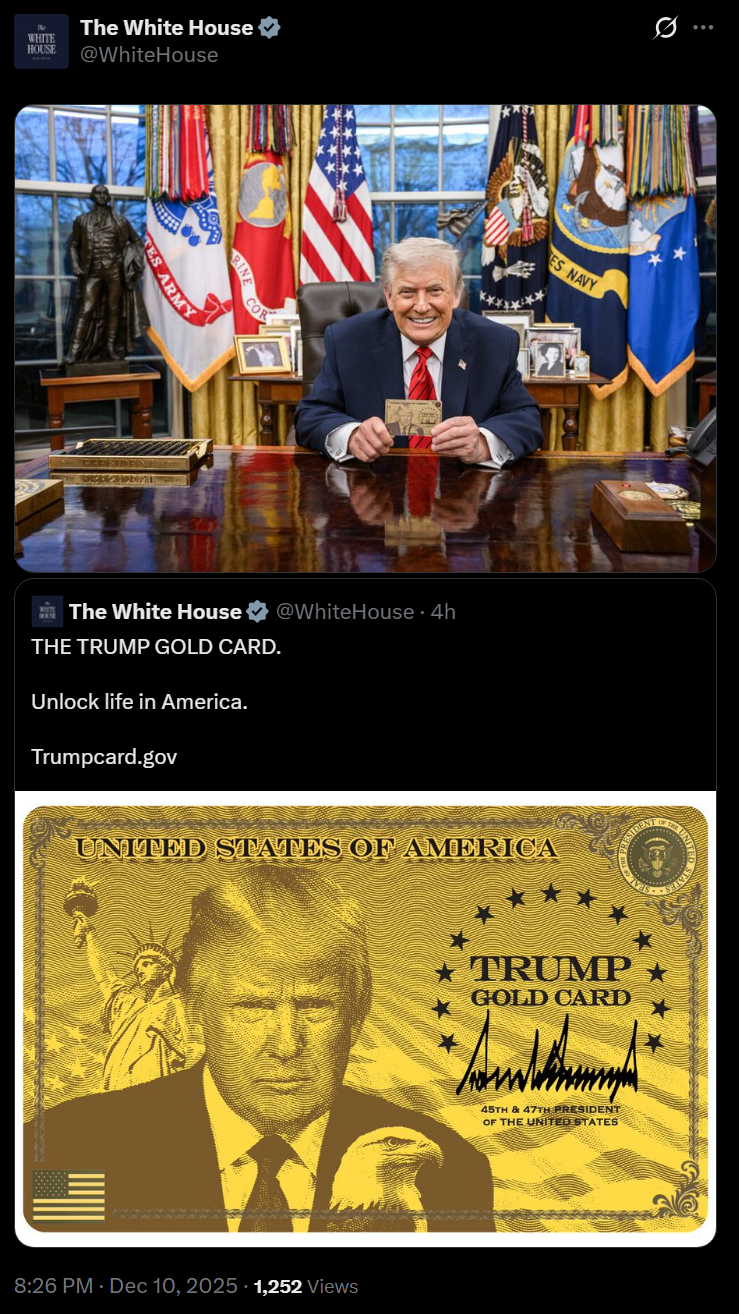Open The White House account name

(166, 28)
